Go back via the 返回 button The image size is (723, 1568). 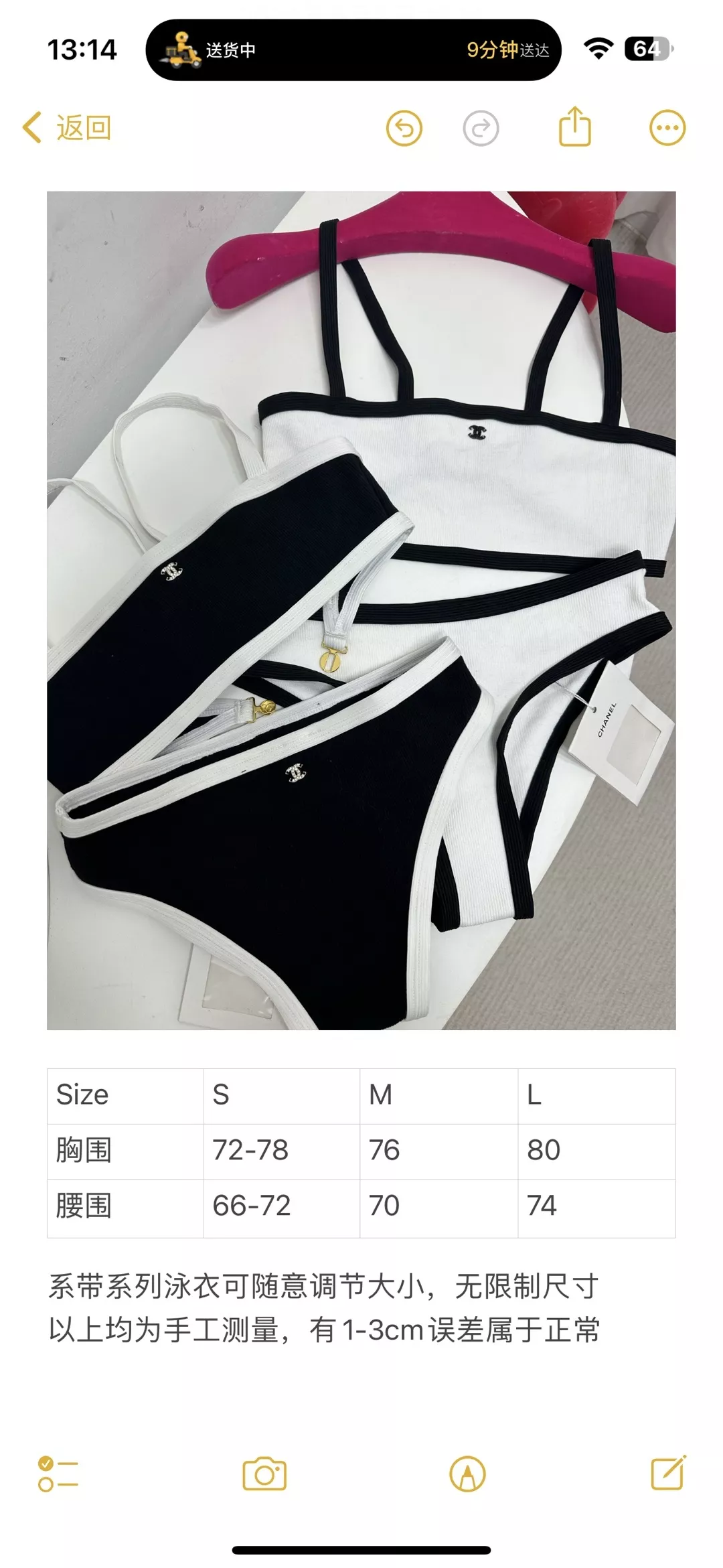67,127
